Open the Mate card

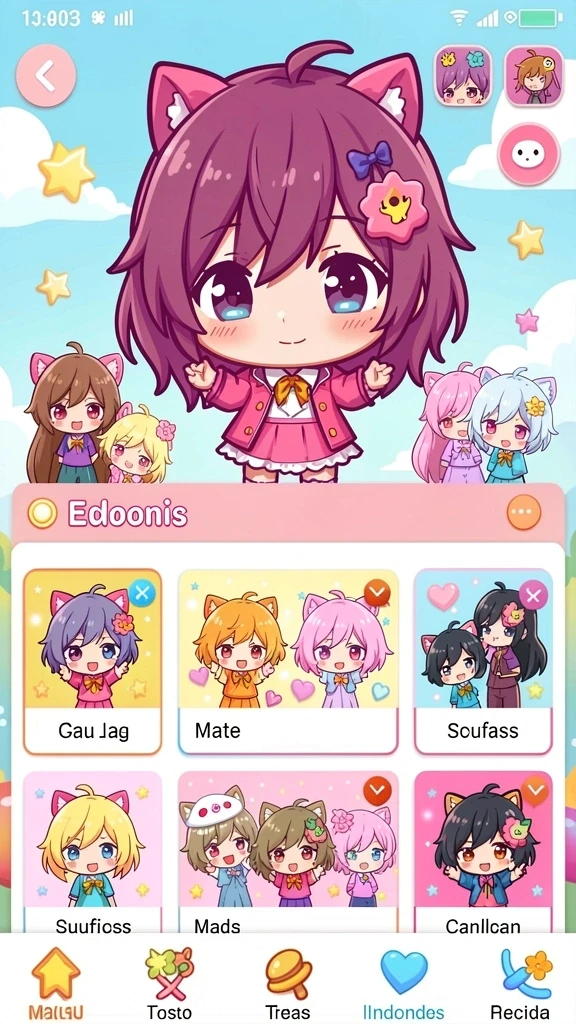[288, 662]
